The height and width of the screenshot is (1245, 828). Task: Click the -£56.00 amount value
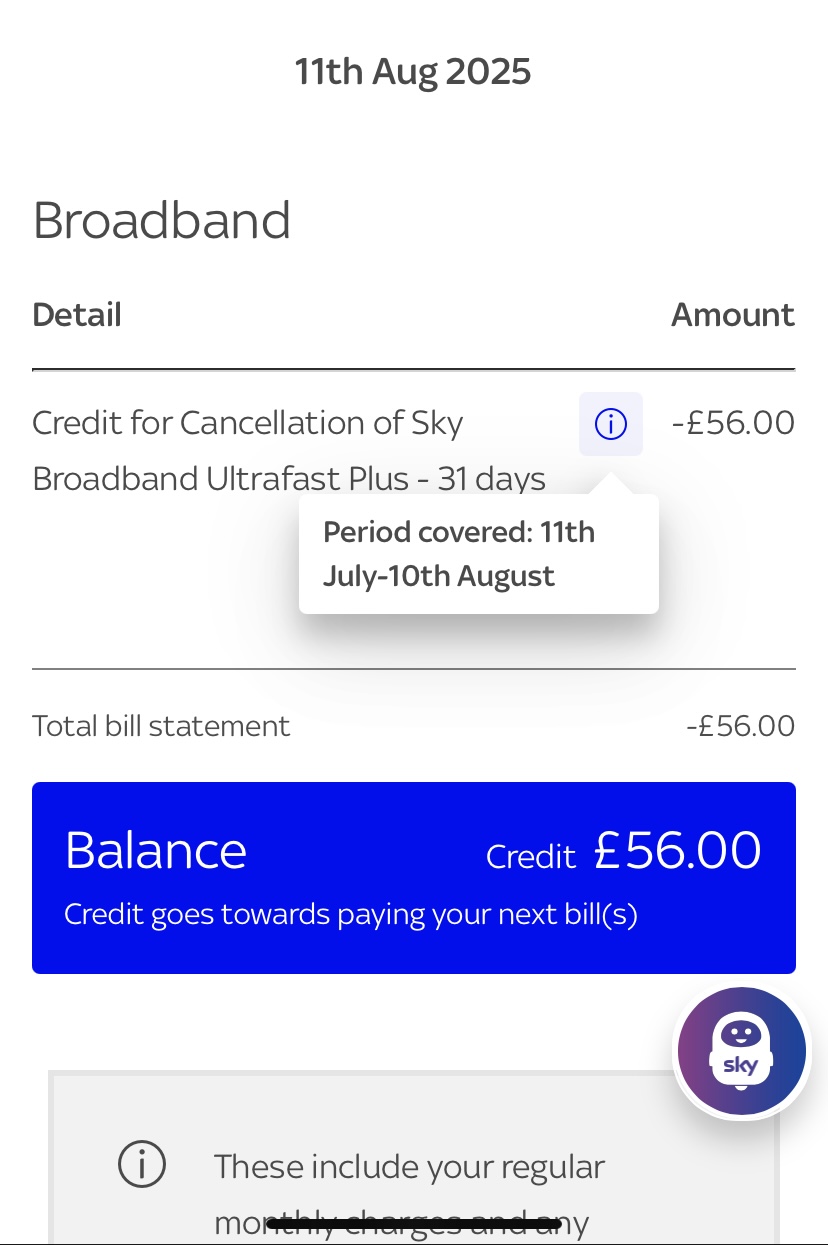[734, 422]
